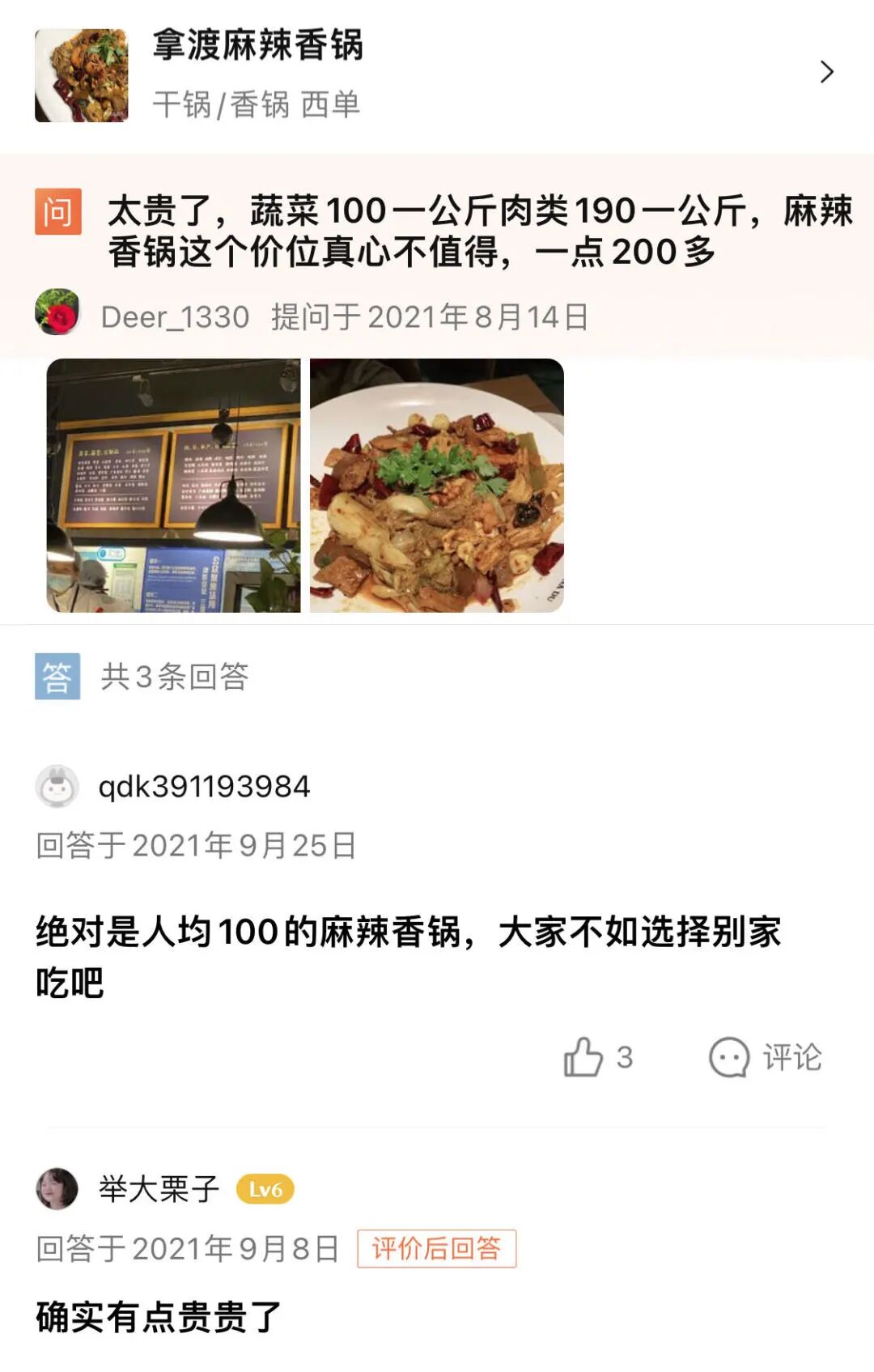Open 举大栗子's profile
The height and width of the screenshot is (1372, 874).
pos(57,1189)
